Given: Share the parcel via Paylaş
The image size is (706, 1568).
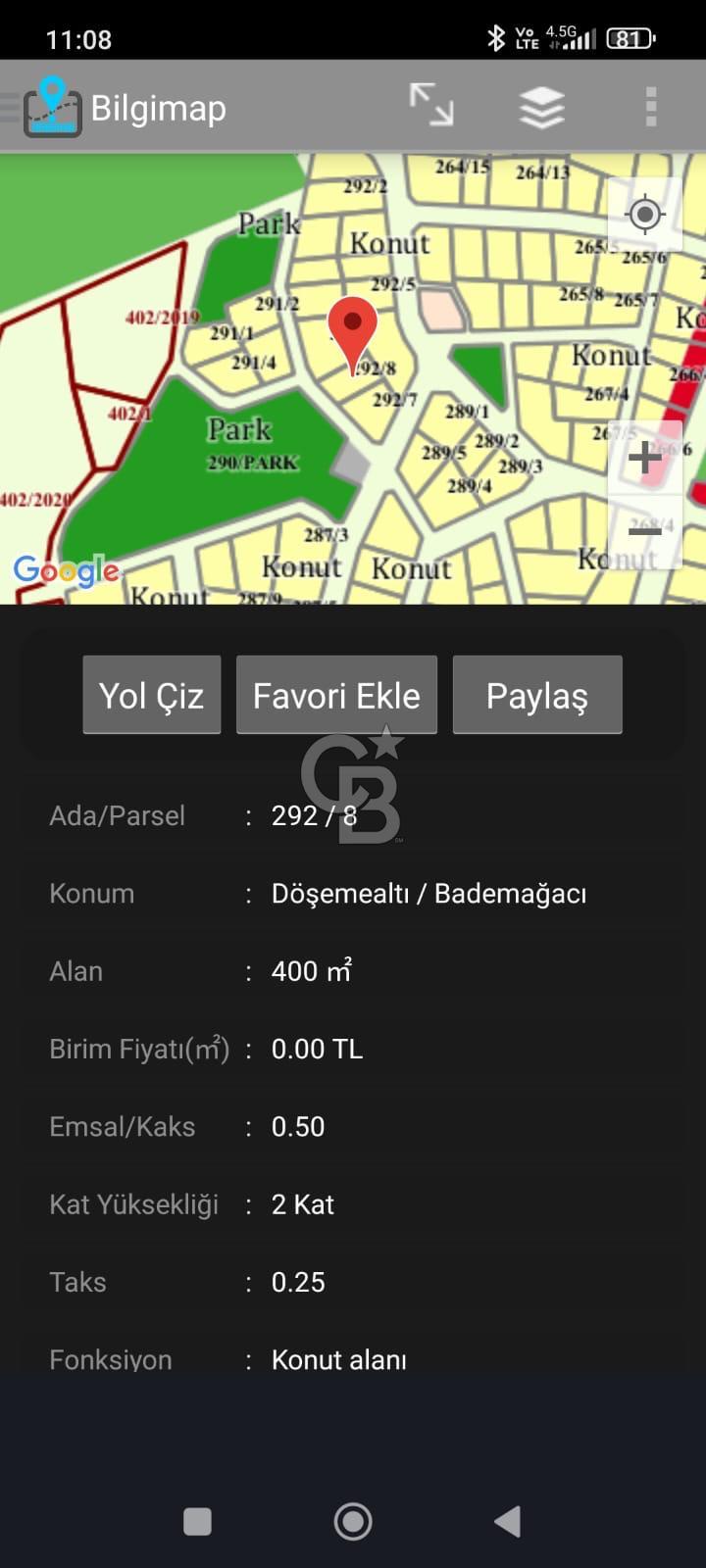Looking at the screenshot, I should [537, 694].
